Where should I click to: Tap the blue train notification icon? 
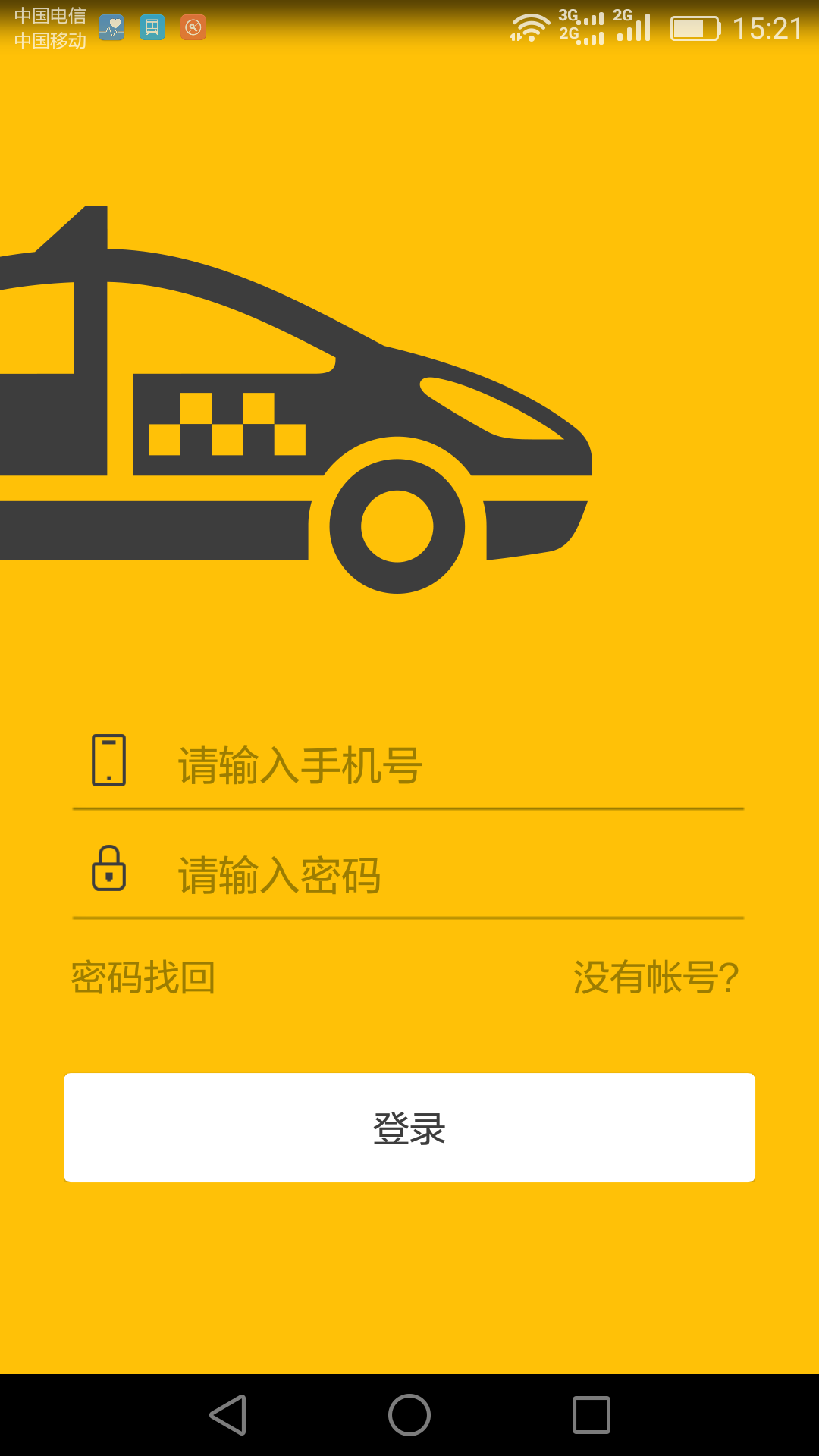tap(152, 27)
